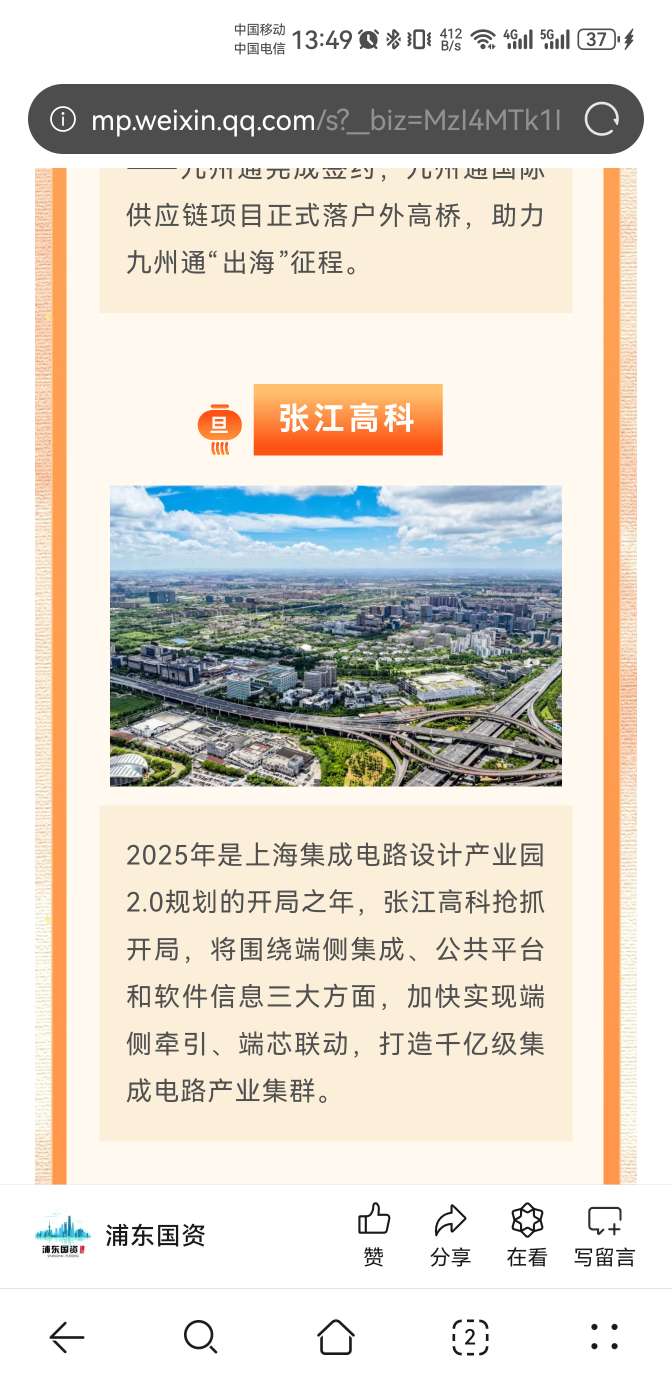Mark the article as 在看
Screen dimensions: 672x1386
point(527,1236)
